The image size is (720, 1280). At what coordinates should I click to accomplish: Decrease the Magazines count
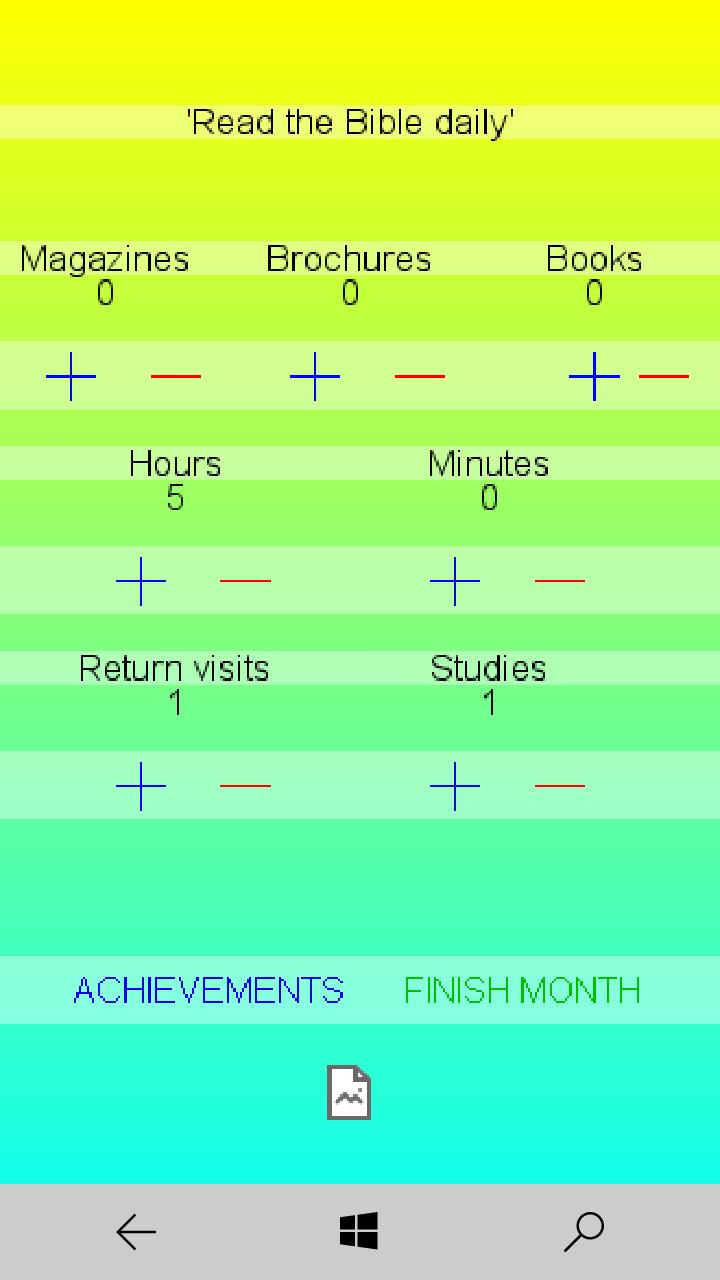point(176,377)
